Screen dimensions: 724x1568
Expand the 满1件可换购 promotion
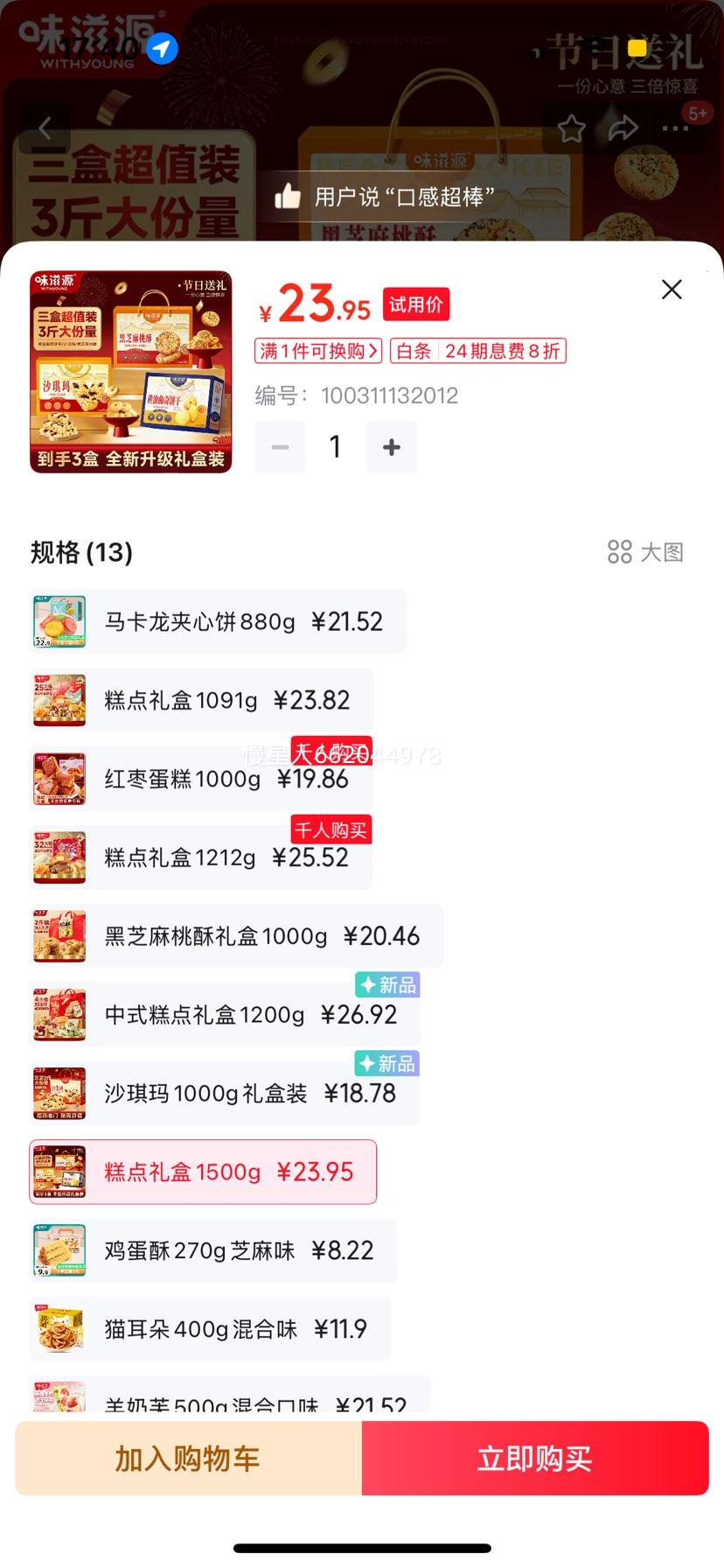click(x=317, y=351)
